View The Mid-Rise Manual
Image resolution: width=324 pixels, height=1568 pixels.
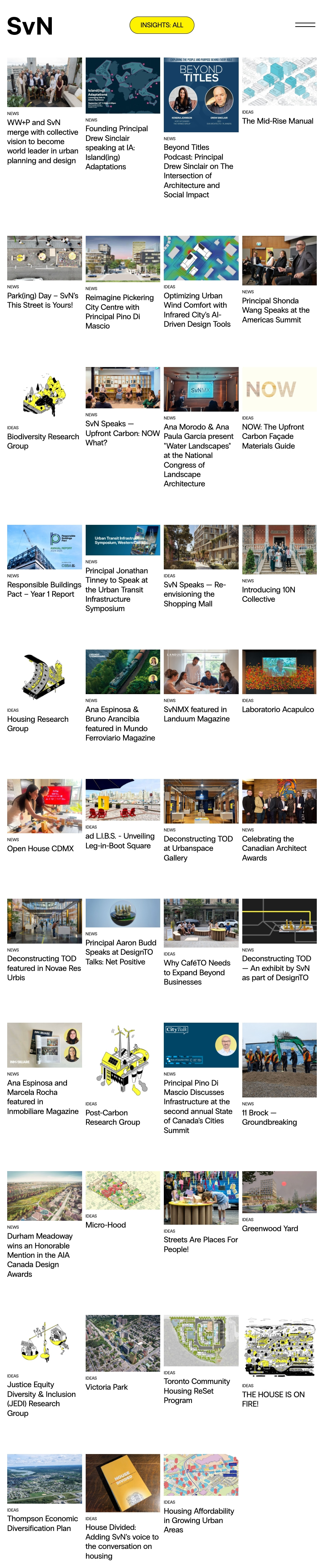pyautogui.click(x=277, y=121)
